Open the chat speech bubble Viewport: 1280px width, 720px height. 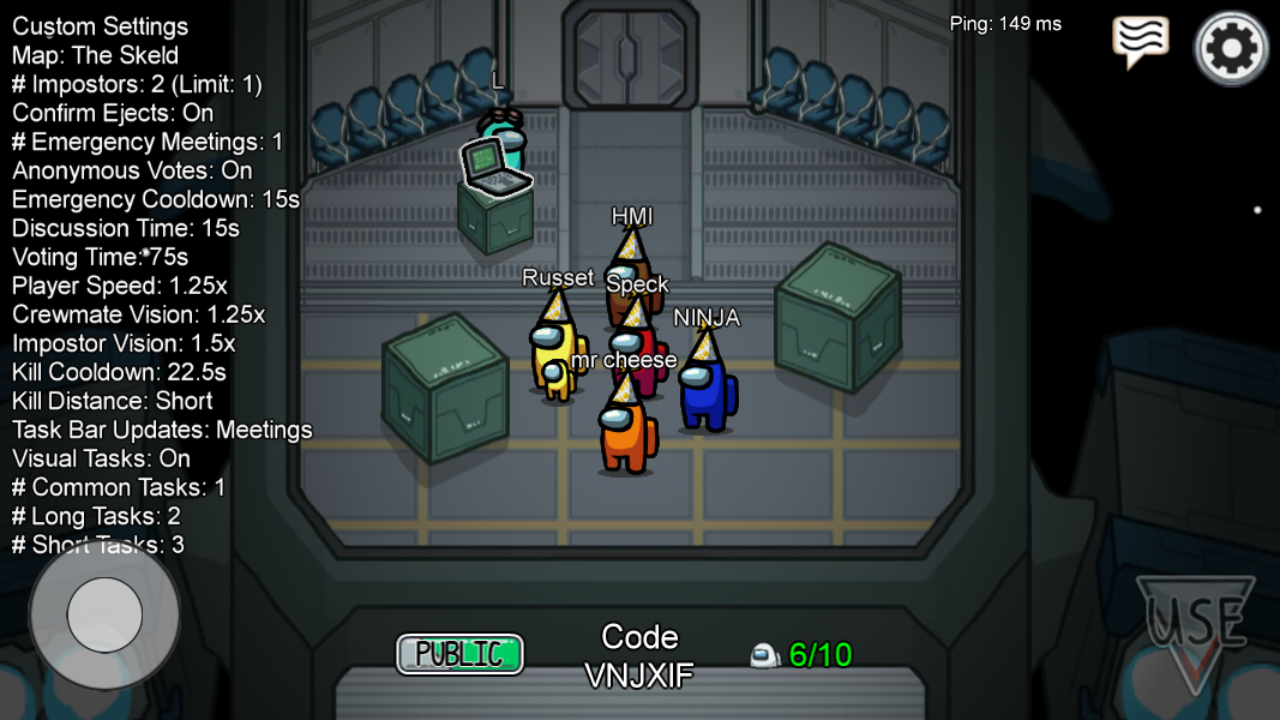click(1140, 41)
